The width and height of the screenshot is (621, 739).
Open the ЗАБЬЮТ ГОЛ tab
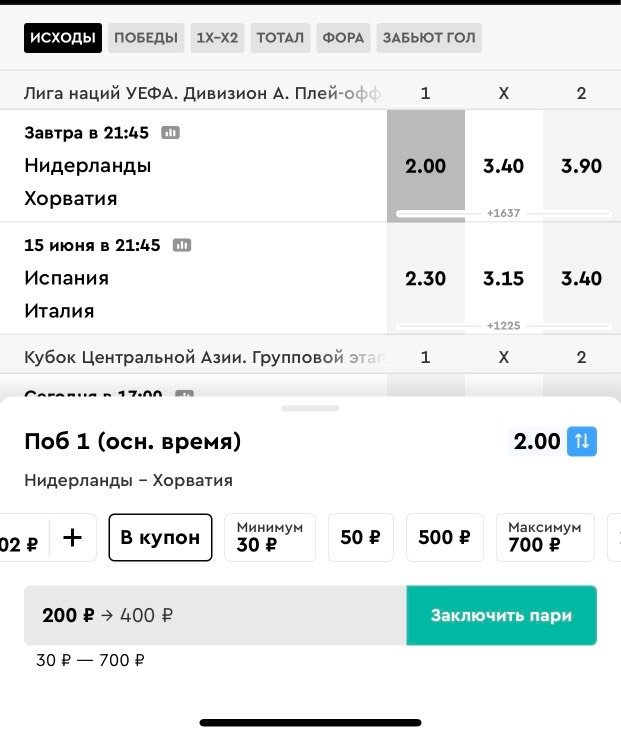point(429,38)
